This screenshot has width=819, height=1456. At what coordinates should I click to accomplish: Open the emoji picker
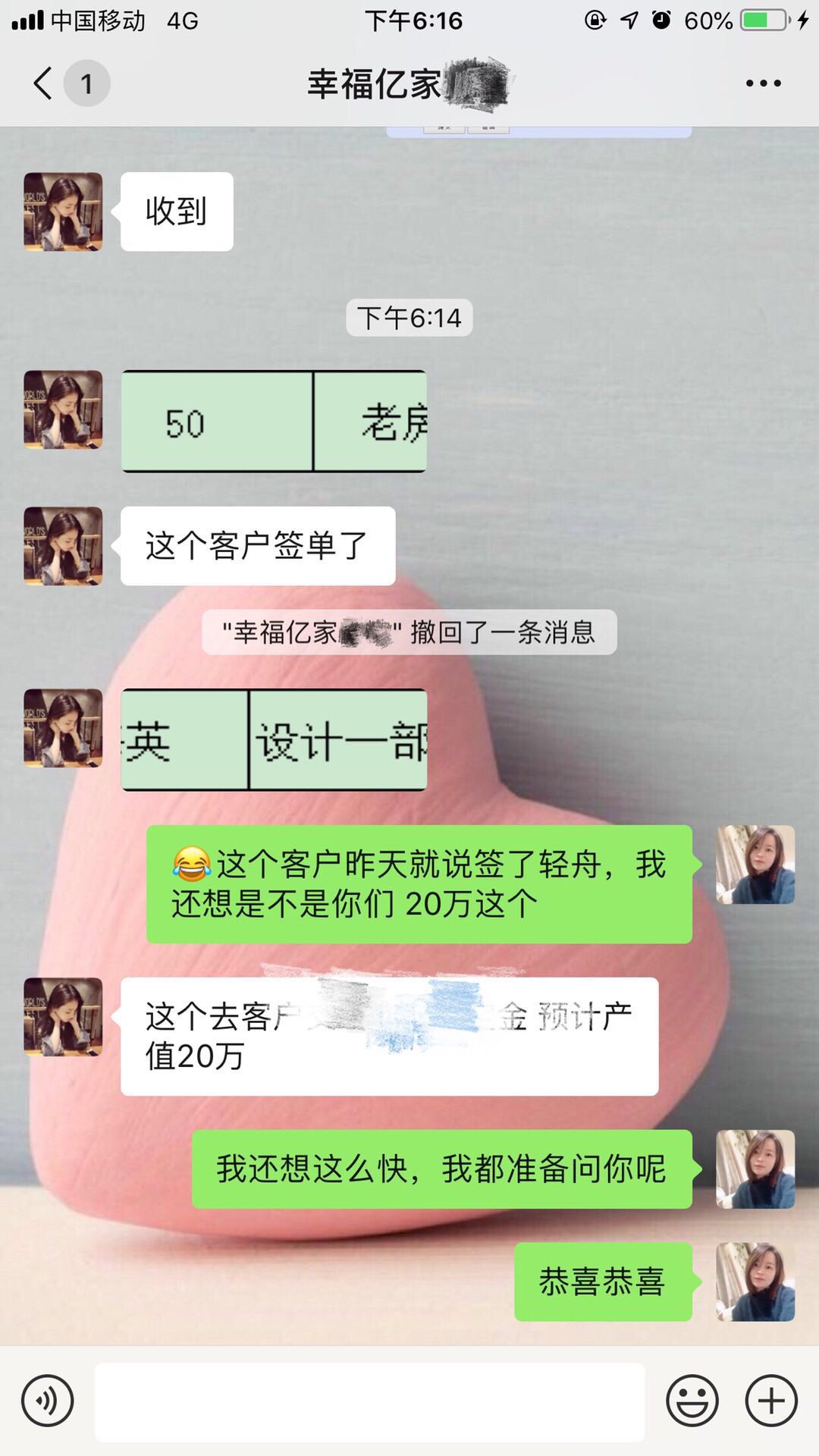click(x=692, y=1401)
